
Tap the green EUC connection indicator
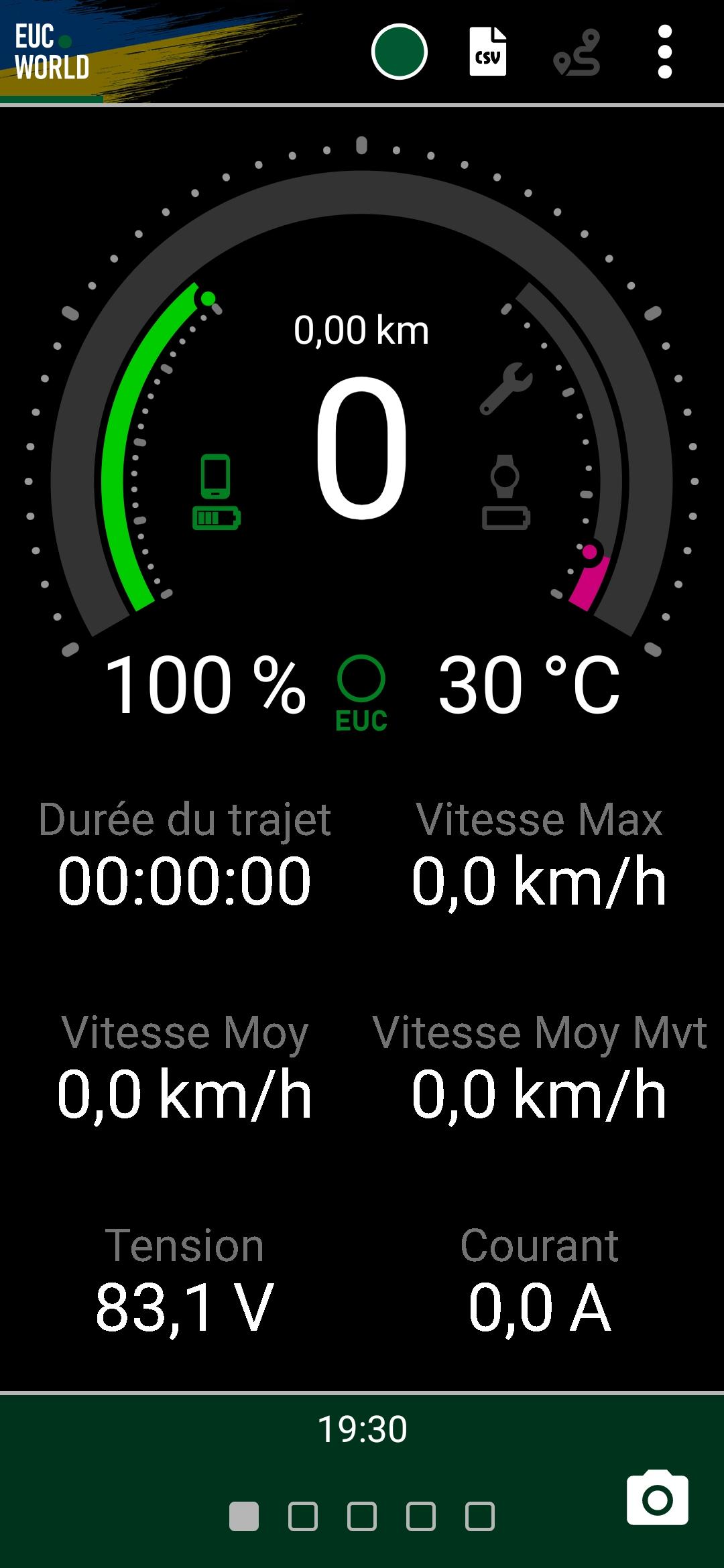tap(361, 693)
